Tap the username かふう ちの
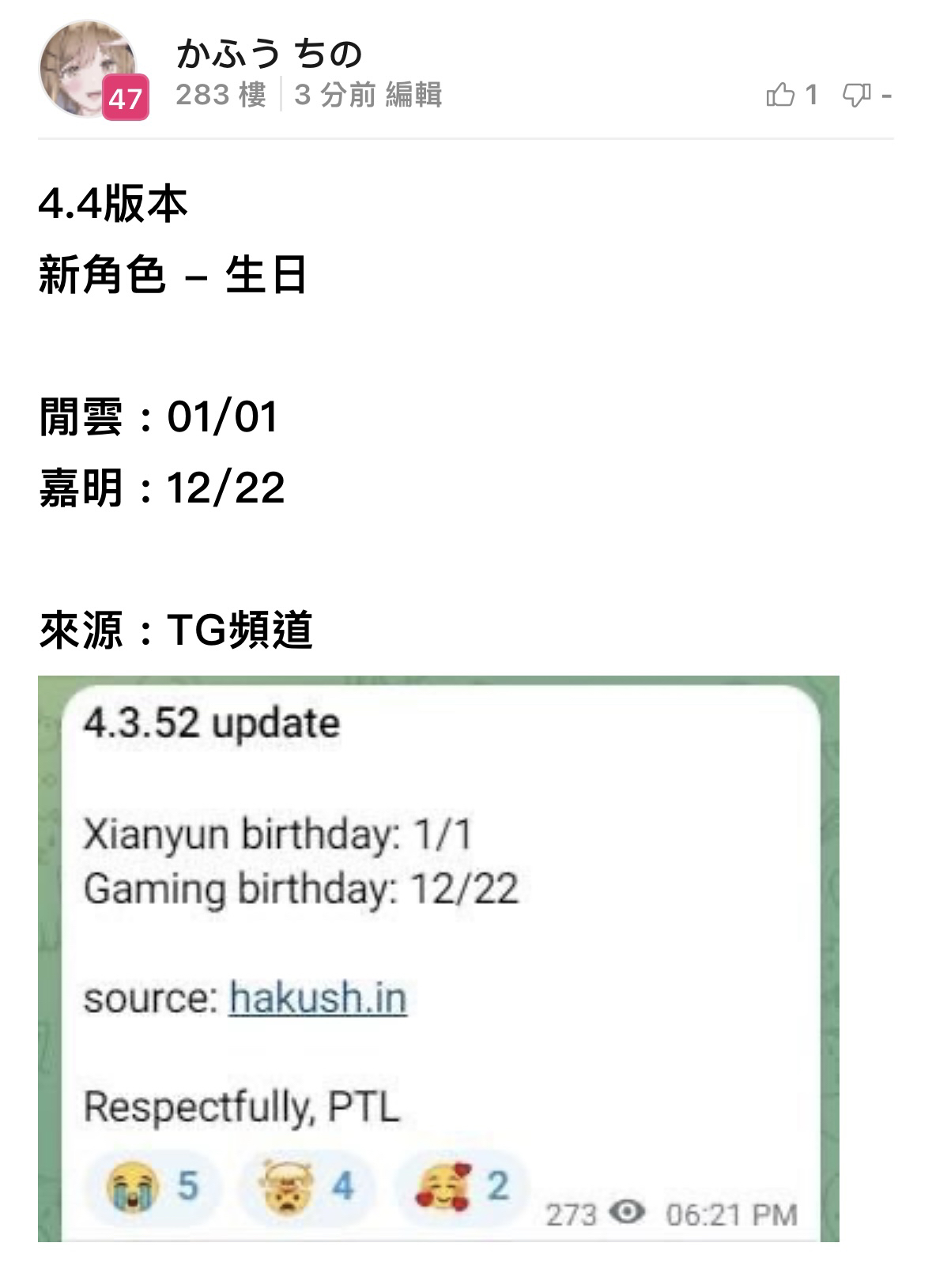Viewport: 932px width, 1288px height. (x=269, y=54)
